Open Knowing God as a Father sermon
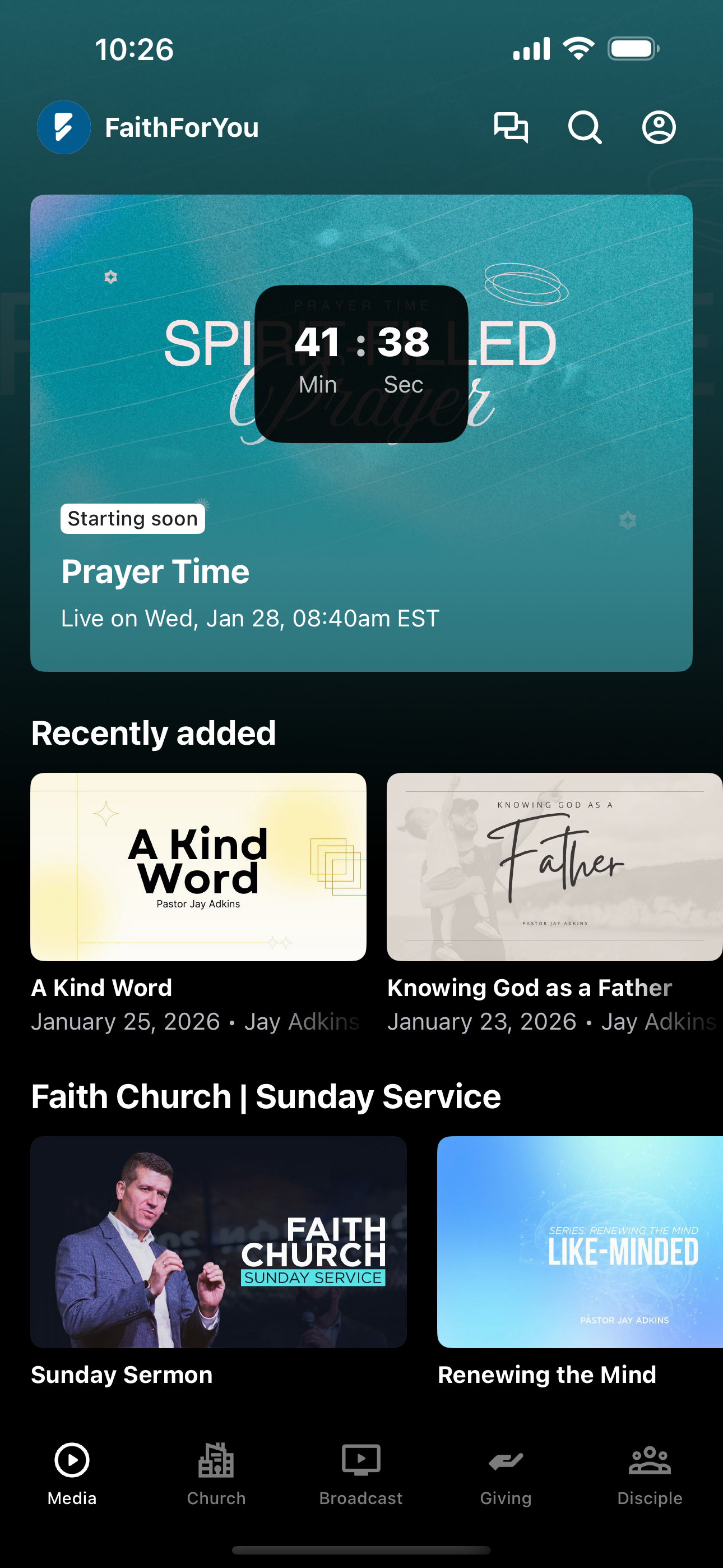Viewport: 723px width, 1568px height. tap(529, 988)
